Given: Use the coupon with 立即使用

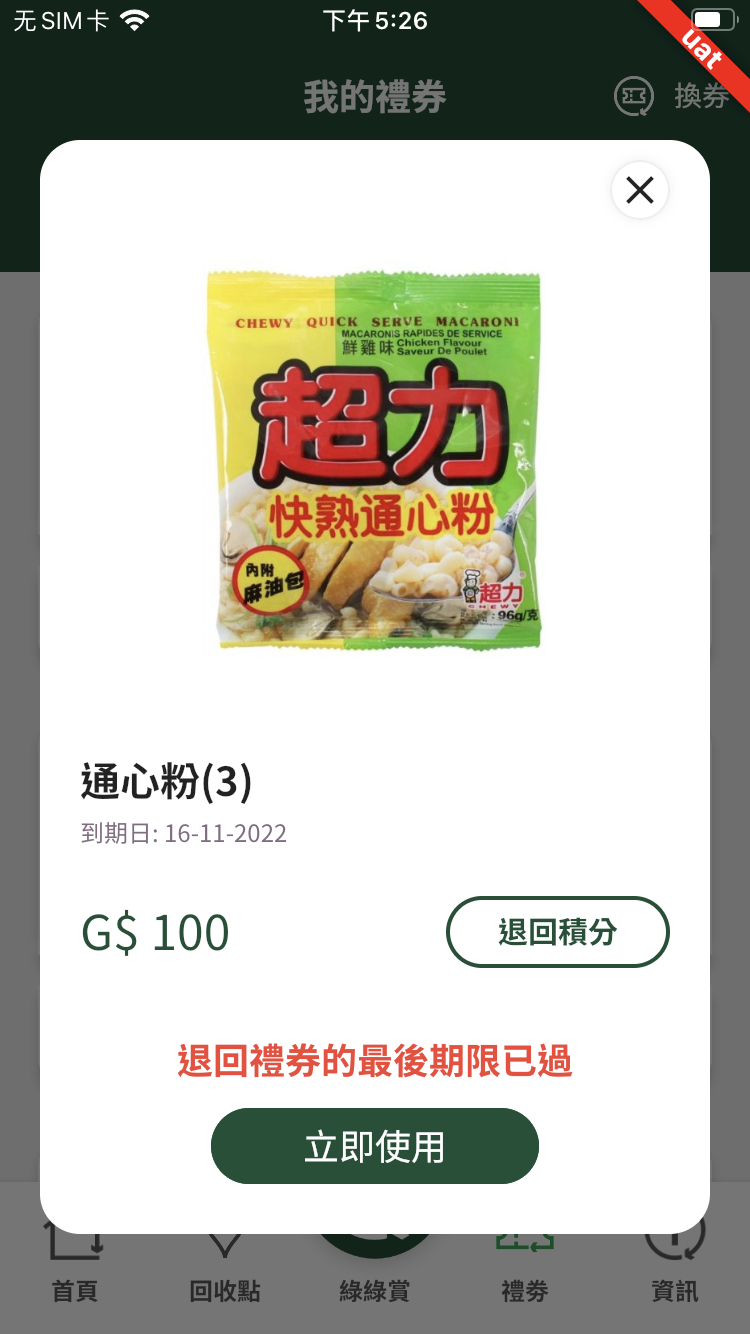Looking at the screenshot, I should coord(374,1146).
